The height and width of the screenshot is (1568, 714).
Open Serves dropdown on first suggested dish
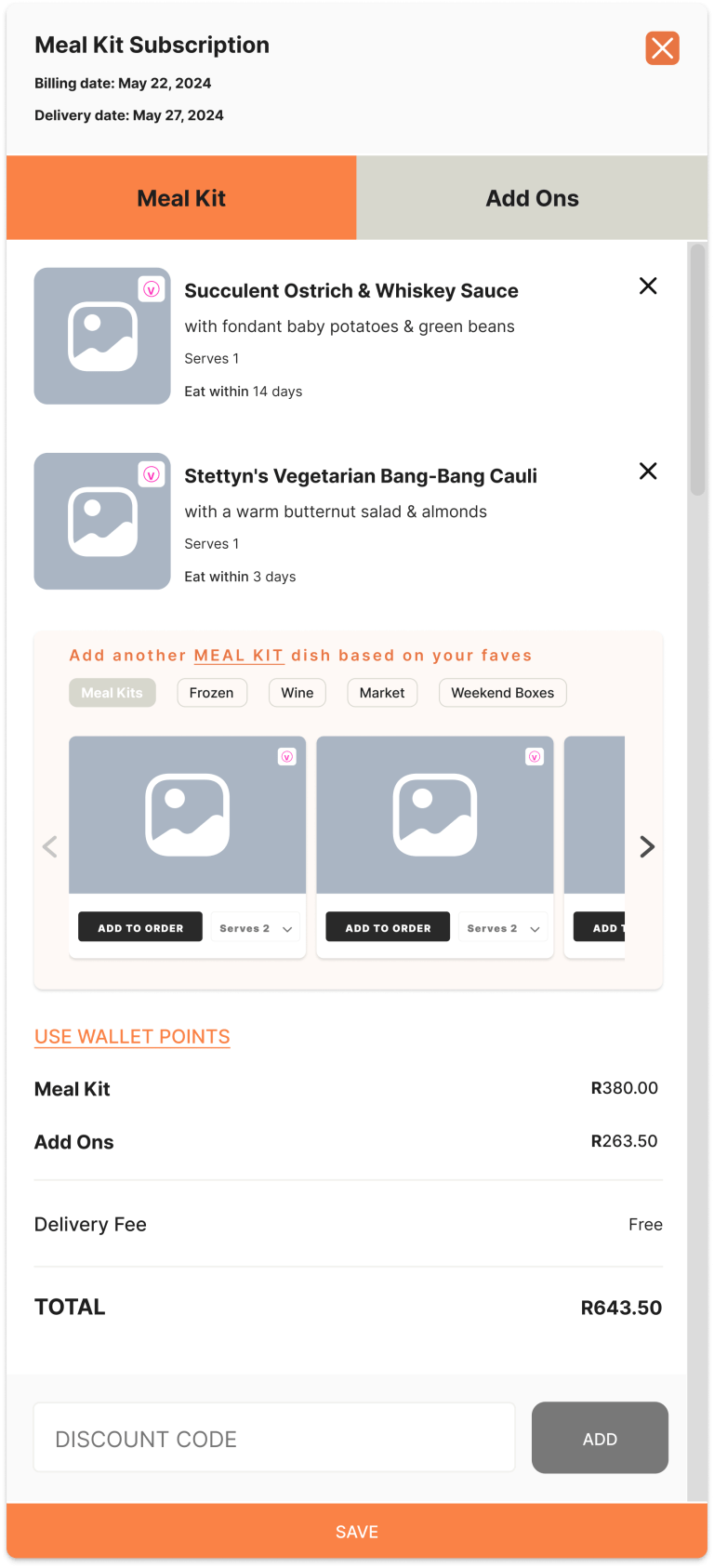point(256,928)
